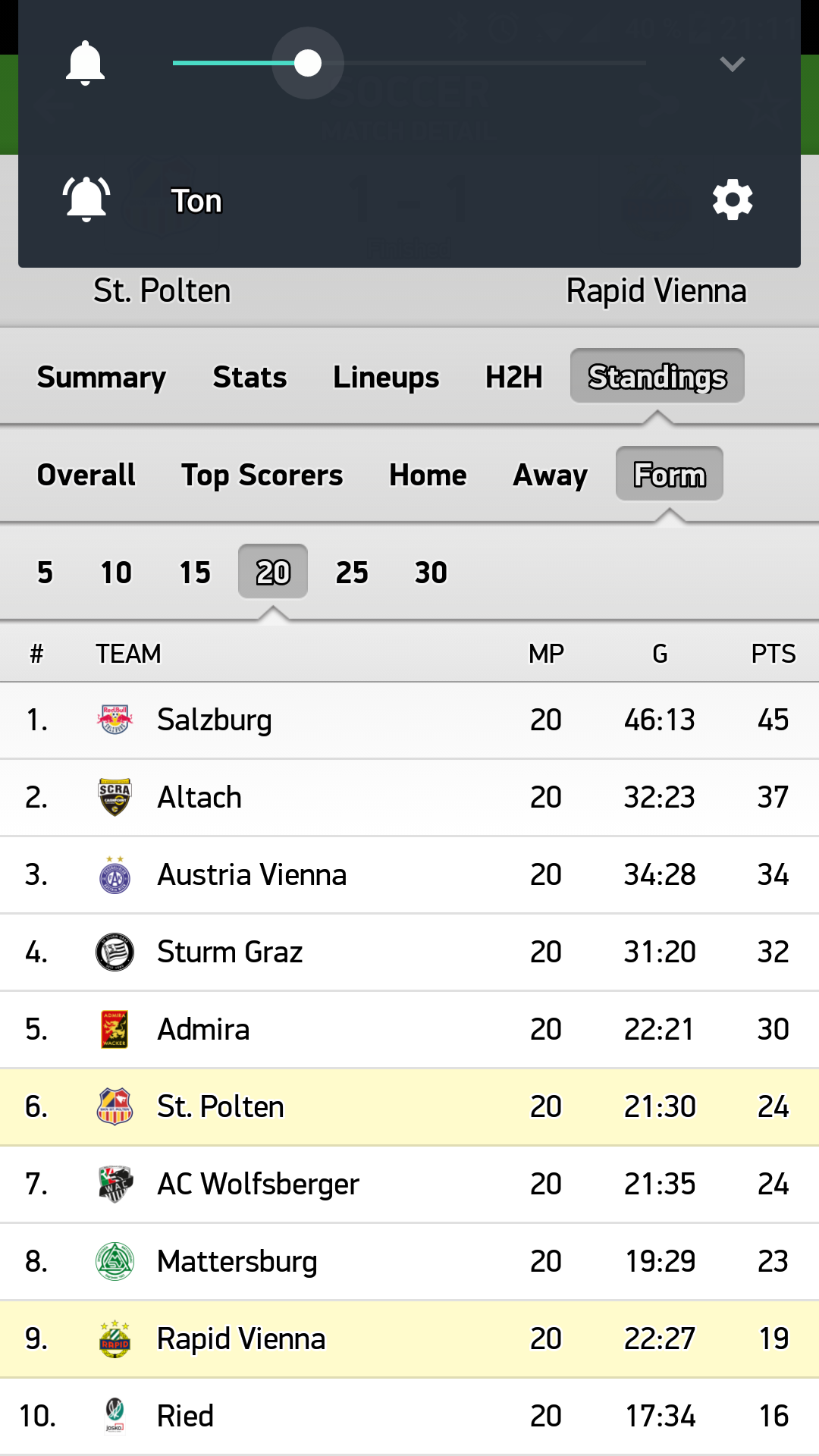The height and width of the screenshot is (1456, 819).
Task: Show form for last 5 matches
Action: point(45,572)
